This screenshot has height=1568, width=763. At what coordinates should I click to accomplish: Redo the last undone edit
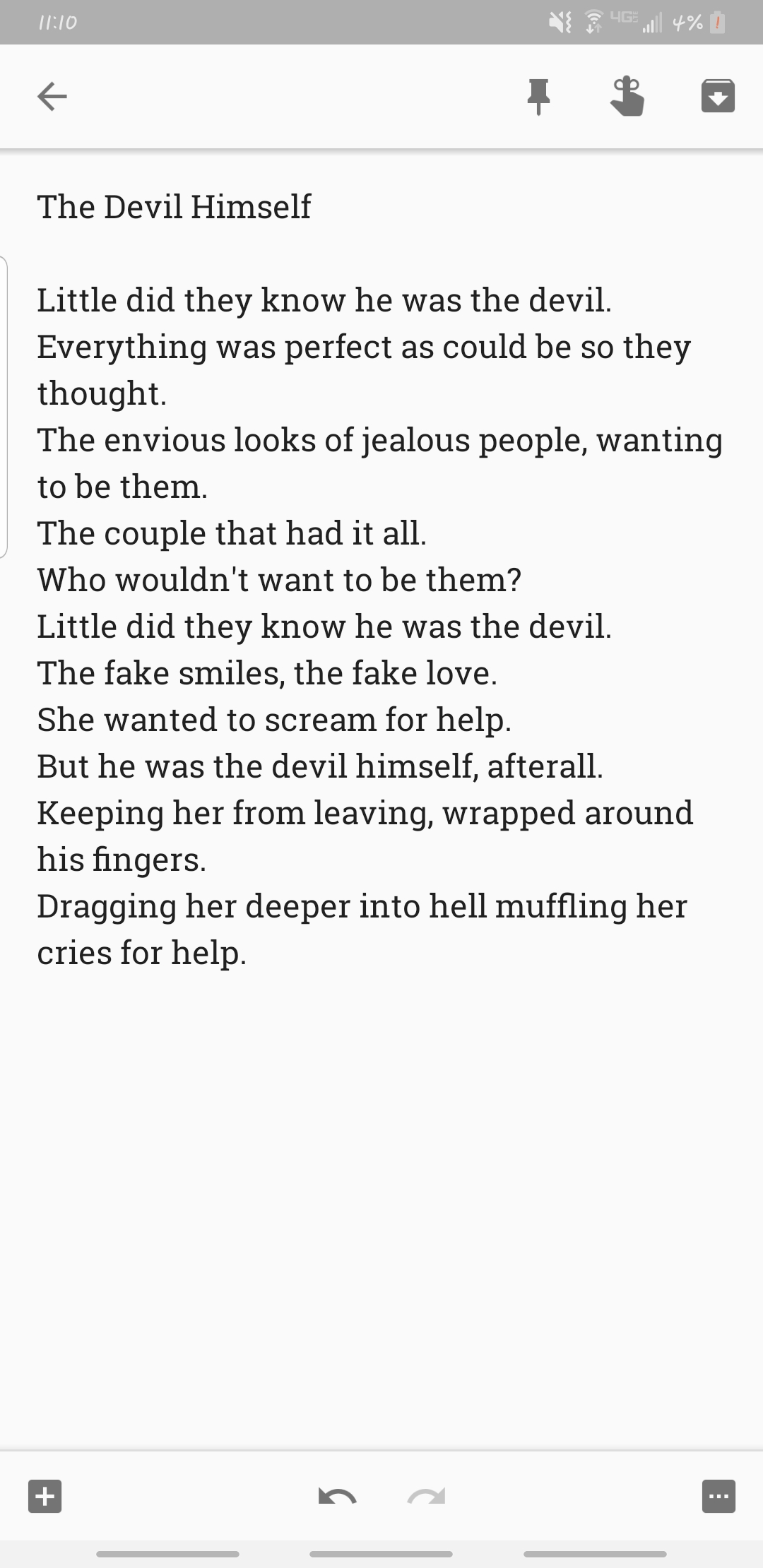(426, 1496)
